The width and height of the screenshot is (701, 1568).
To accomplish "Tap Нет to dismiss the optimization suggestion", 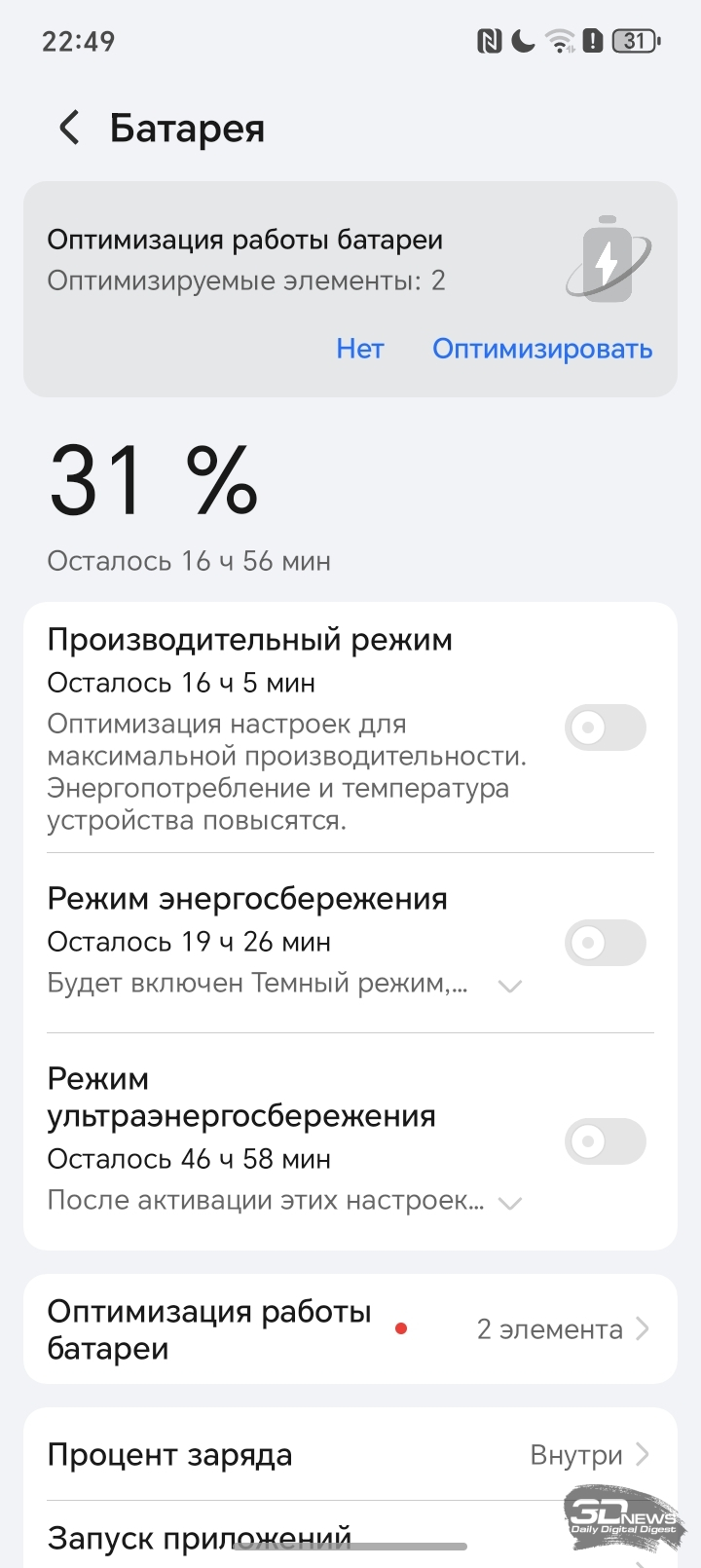I will (360, 349).
